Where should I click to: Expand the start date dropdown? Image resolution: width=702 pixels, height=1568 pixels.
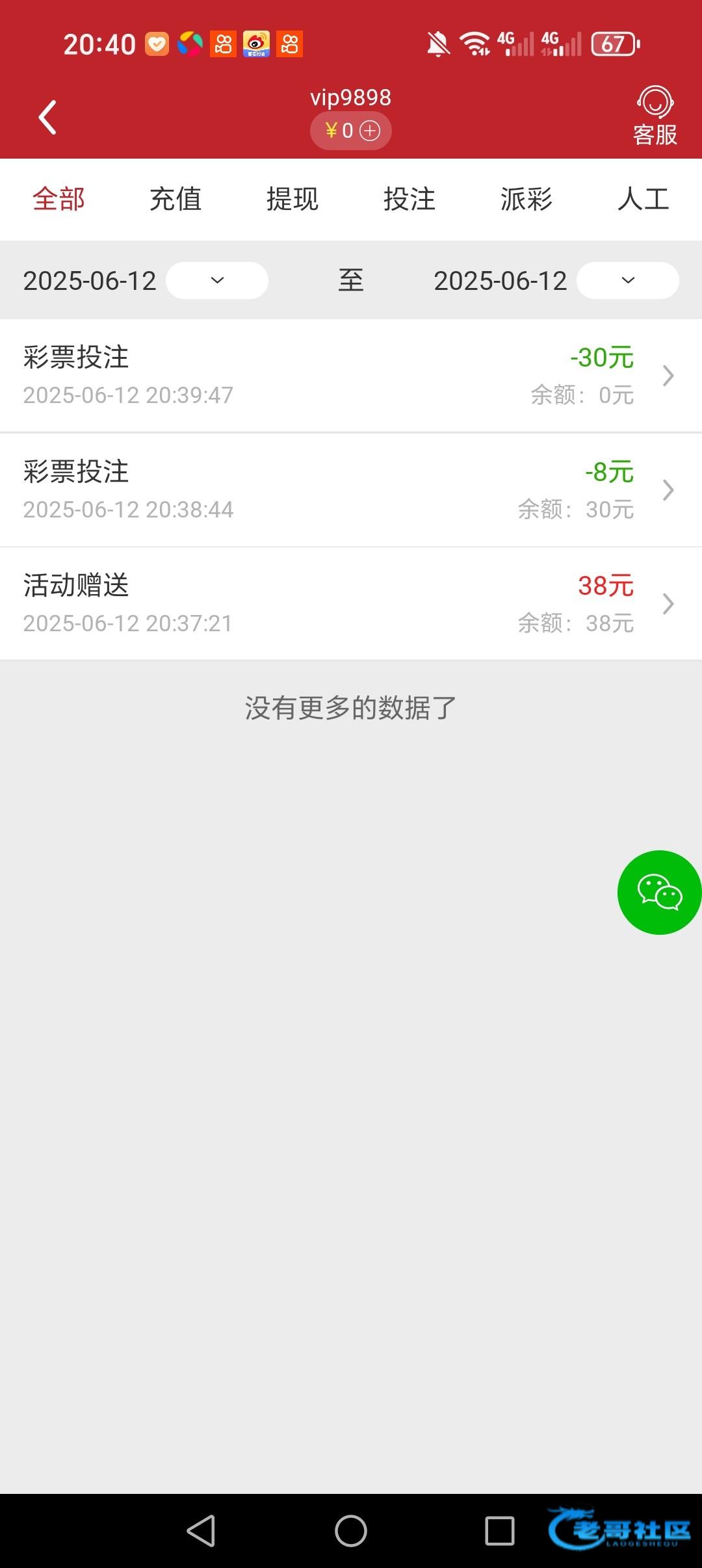click(217, 280)
